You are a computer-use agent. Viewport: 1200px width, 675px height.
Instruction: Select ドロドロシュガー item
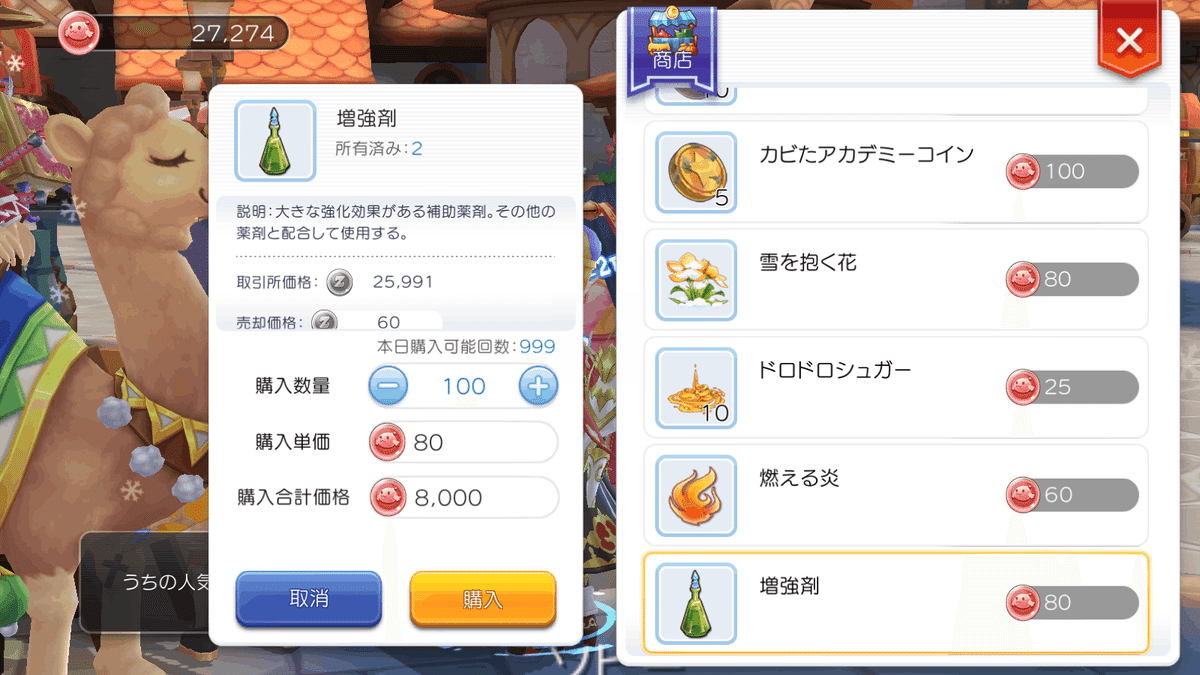coord(895,388)
